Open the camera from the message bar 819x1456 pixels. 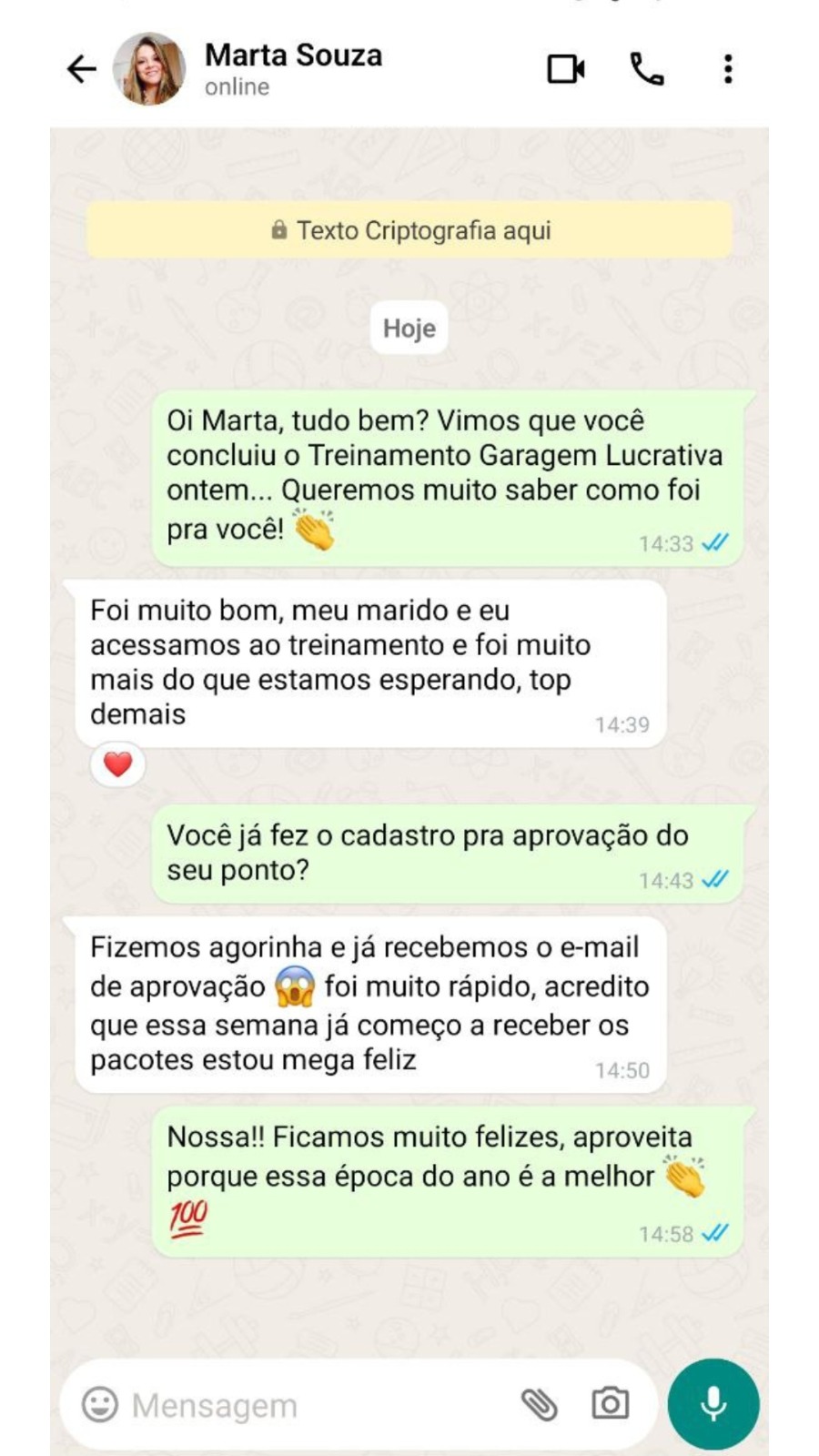point(610,1403)
